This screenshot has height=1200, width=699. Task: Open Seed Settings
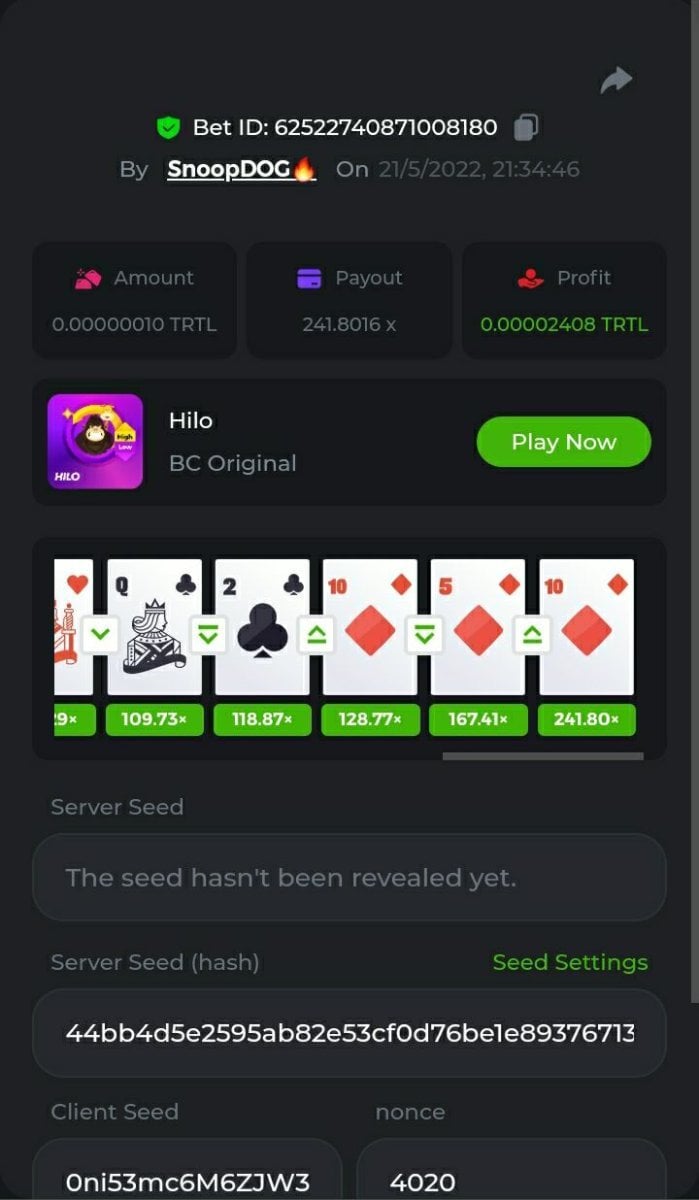(570, 962)
